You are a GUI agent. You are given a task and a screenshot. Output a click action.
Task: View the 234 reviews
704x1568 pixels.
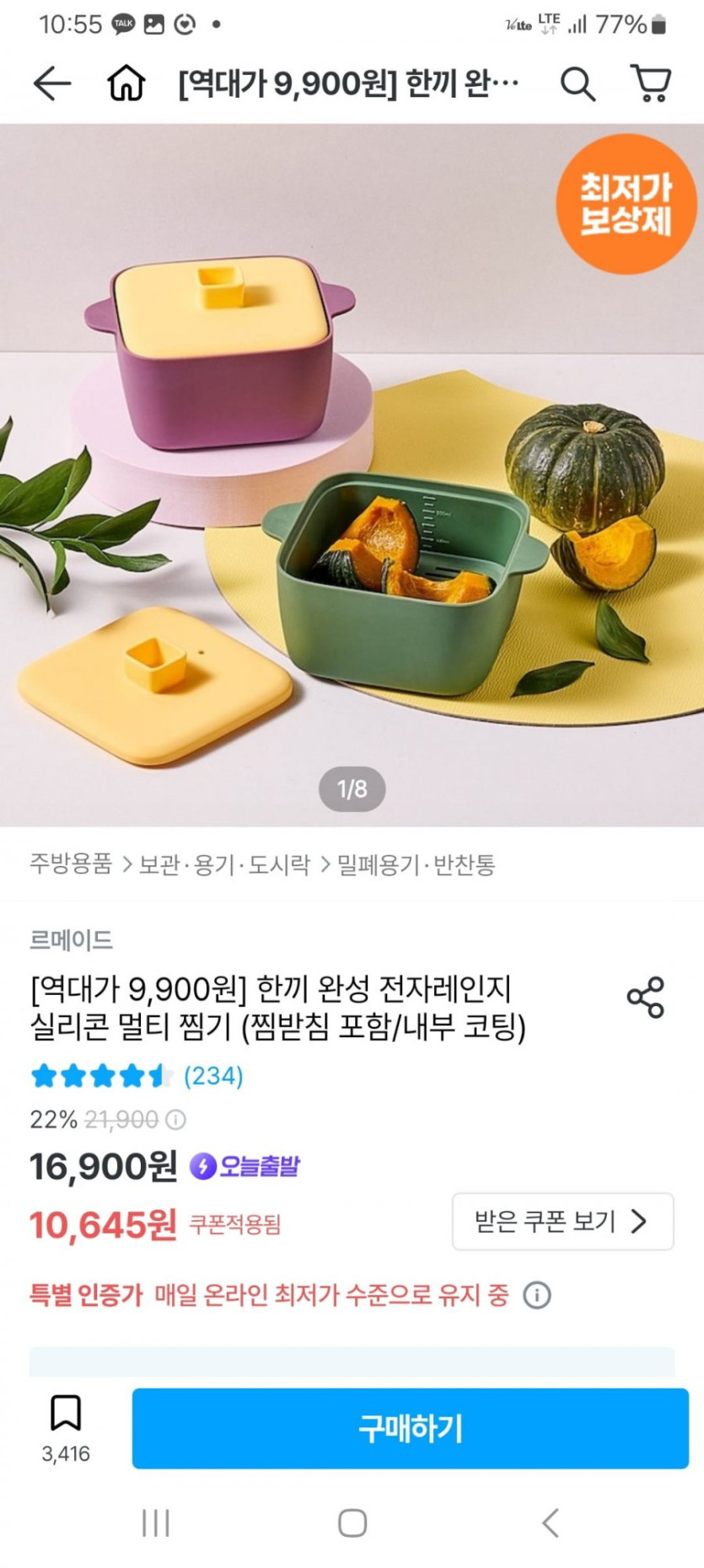click(212, 1076)
